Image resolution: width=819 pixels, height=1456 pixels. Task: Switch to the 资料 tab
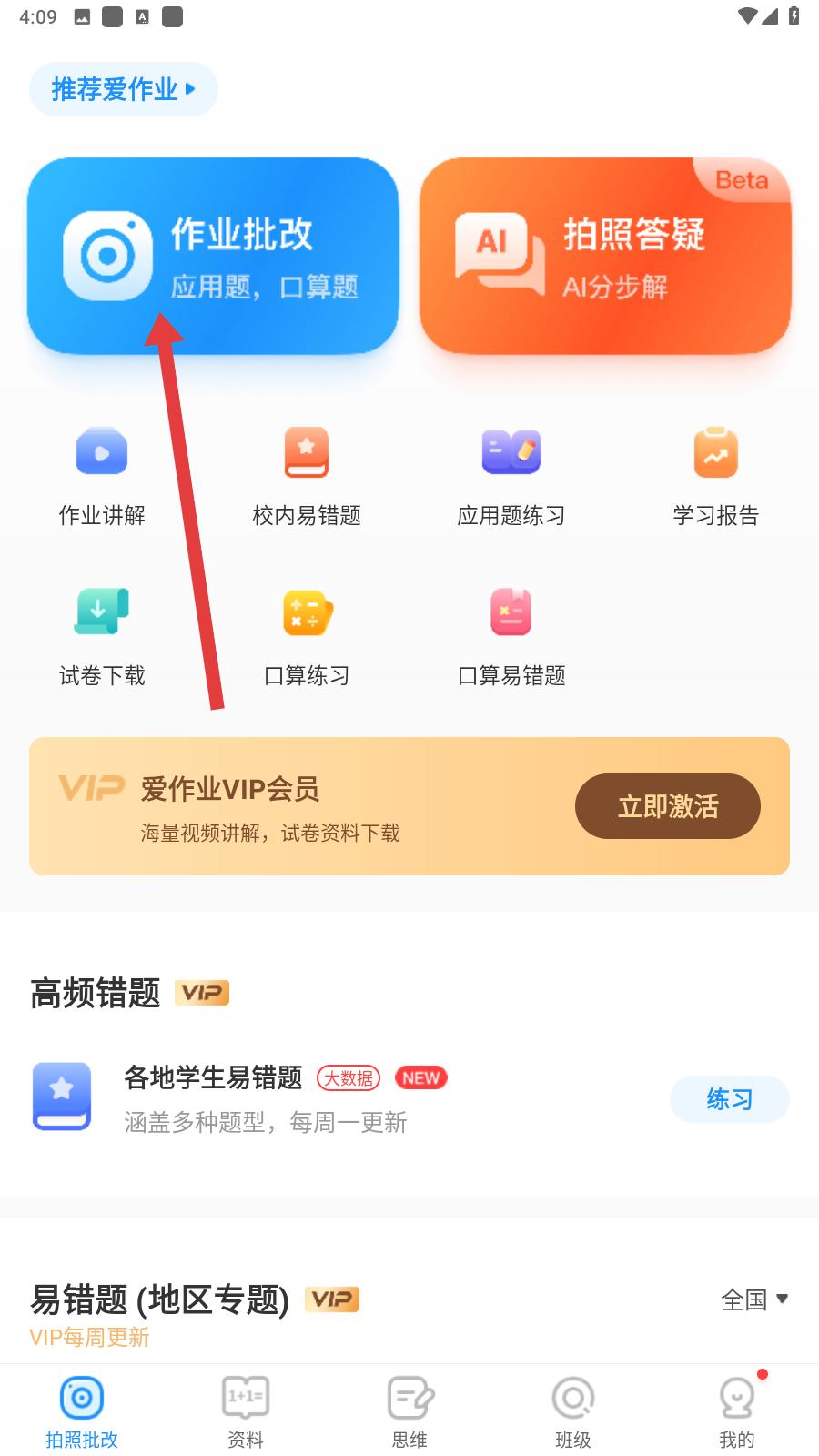pos(246,1410)
